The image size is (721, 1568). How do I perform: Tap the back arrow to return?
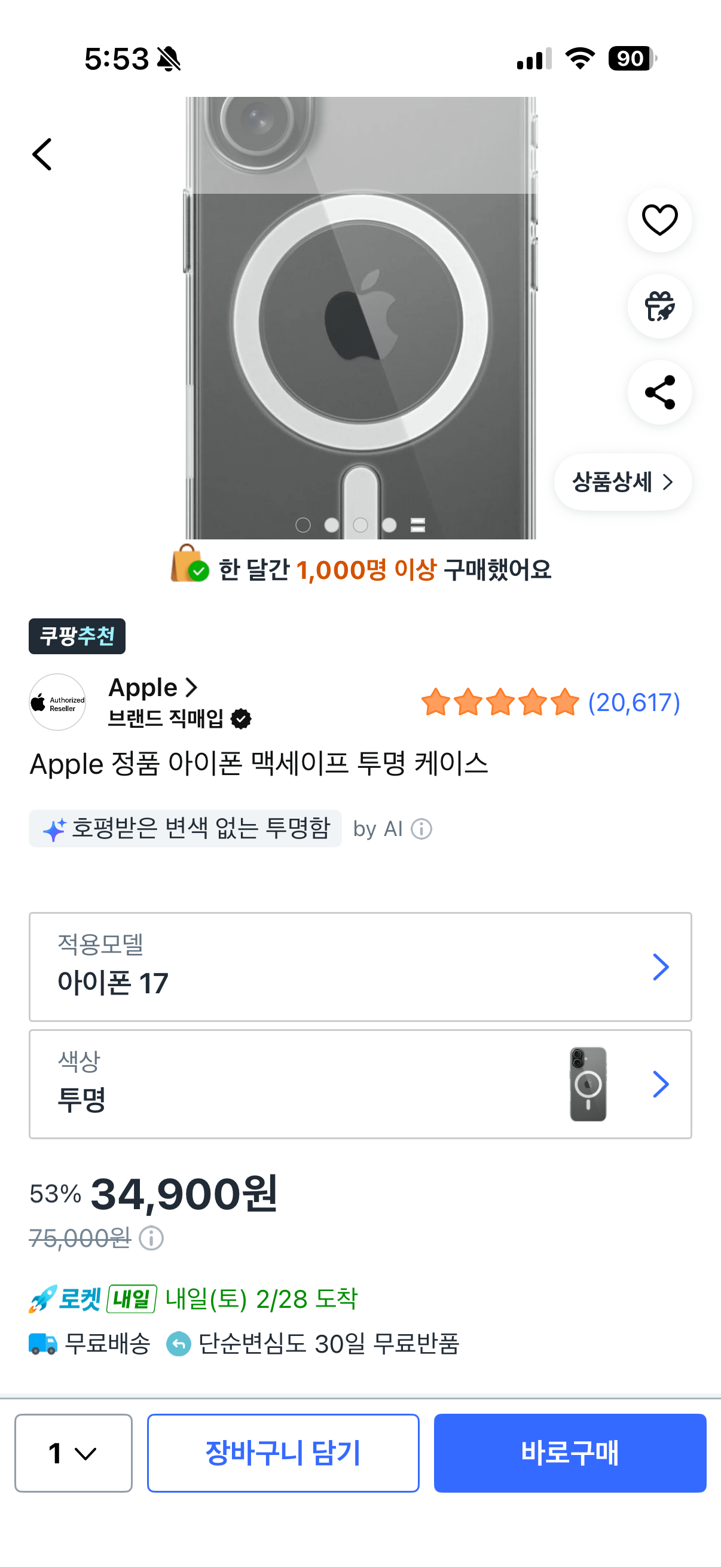pos(41,153)
